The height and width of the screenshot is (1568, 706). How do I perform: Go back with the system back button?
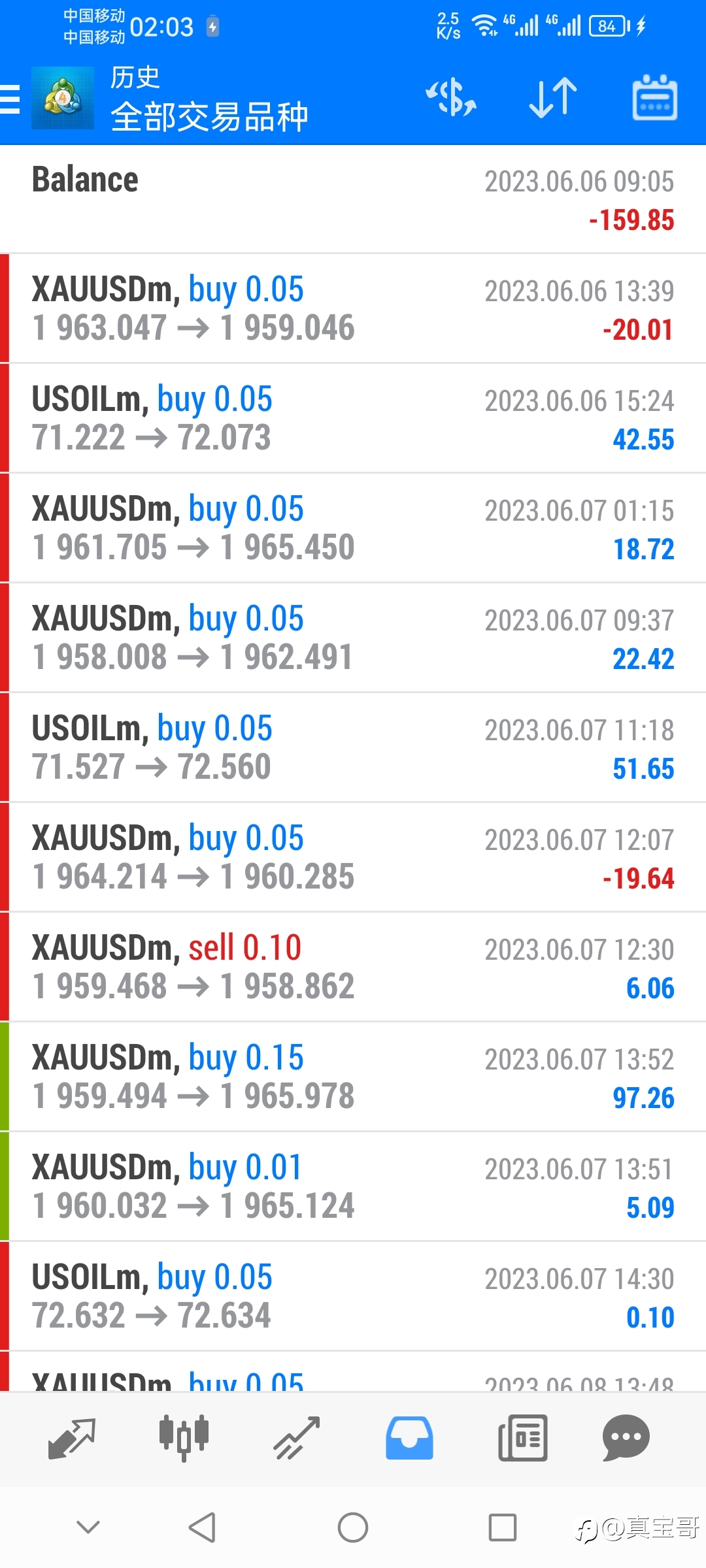tap(202, 1527)
